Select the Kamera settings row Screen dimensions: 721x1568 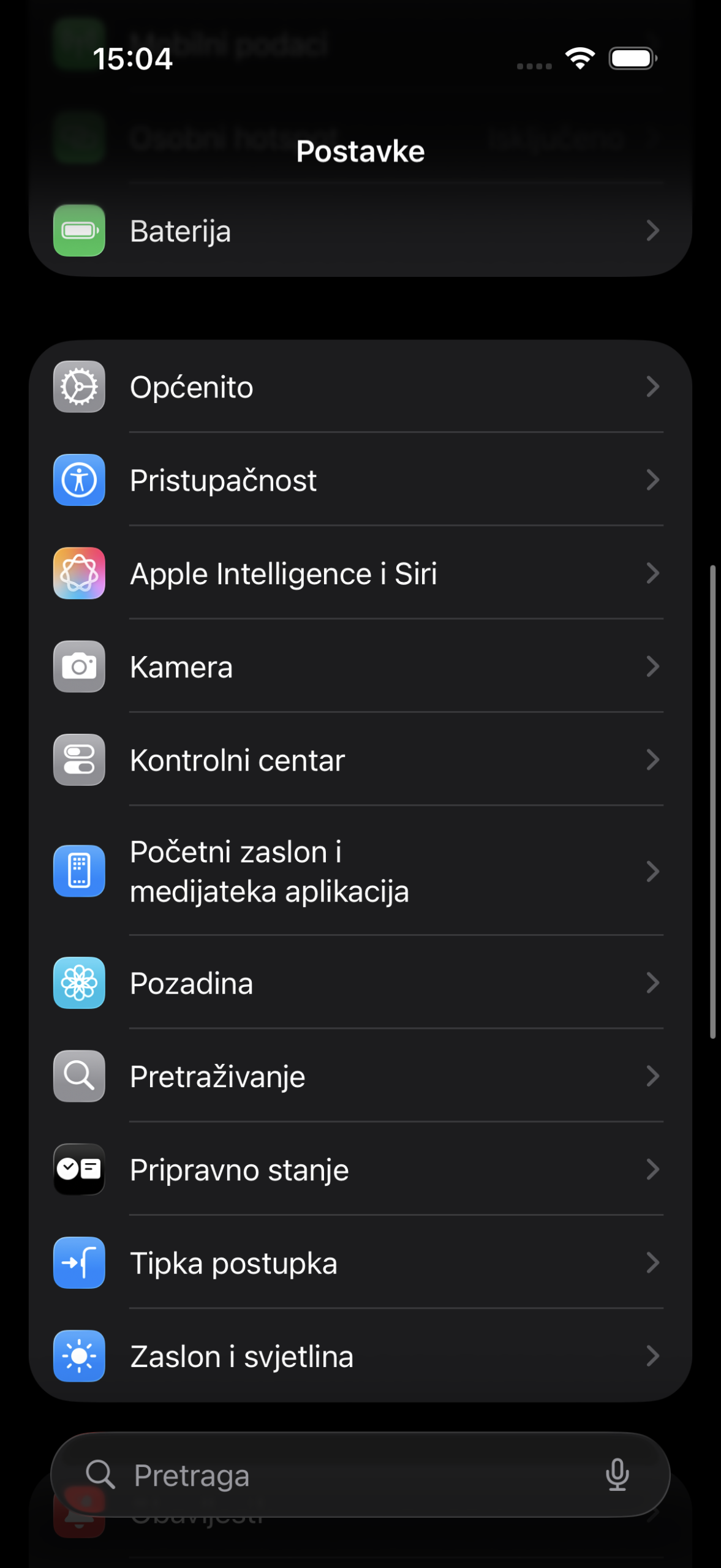click(x=360, y=667)
